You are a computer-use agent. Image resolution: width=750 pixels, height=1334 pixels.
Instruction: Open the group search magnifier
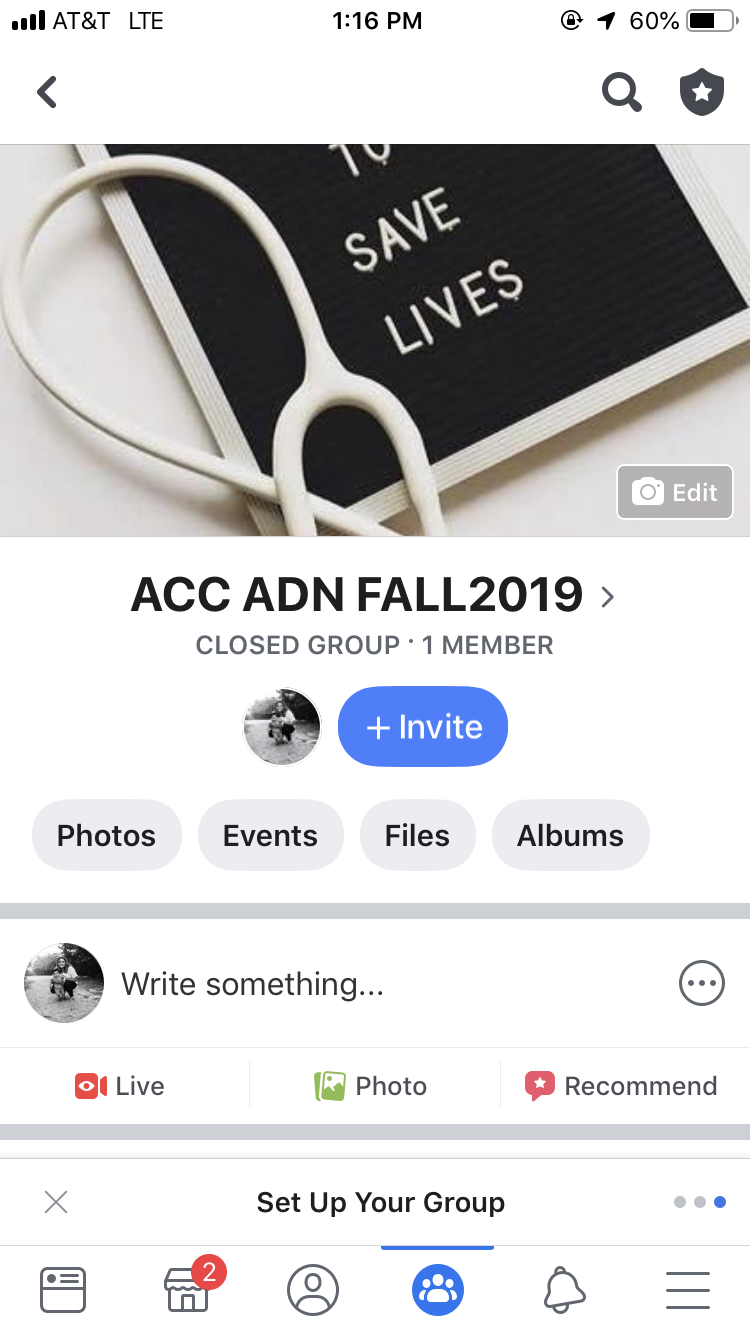pos(621,92)
